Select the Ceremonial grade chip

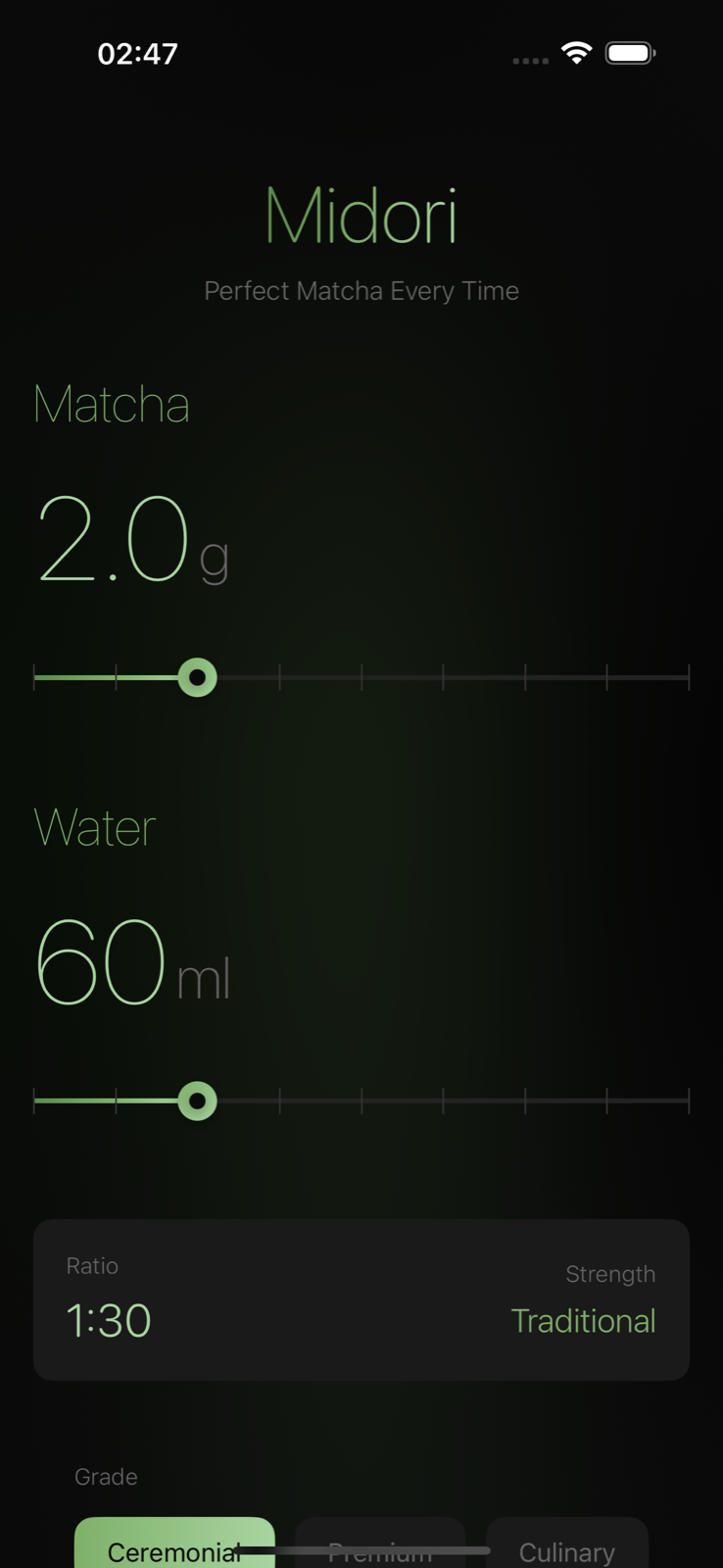click(x=174, y=1546)
